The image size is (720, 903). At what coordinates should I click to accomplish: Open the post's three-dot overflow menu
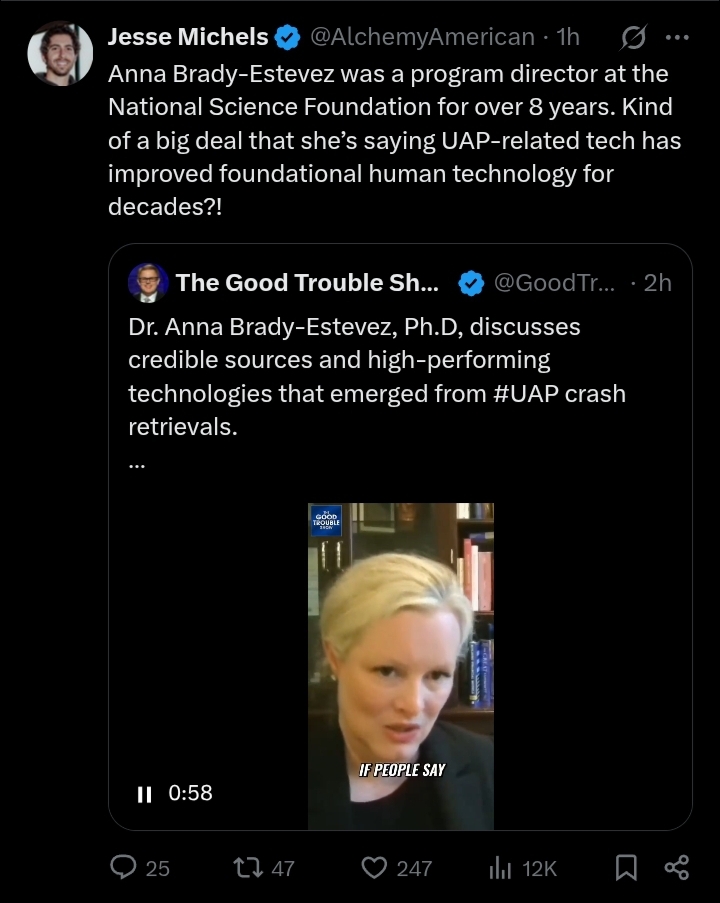[x=677, y=38]
